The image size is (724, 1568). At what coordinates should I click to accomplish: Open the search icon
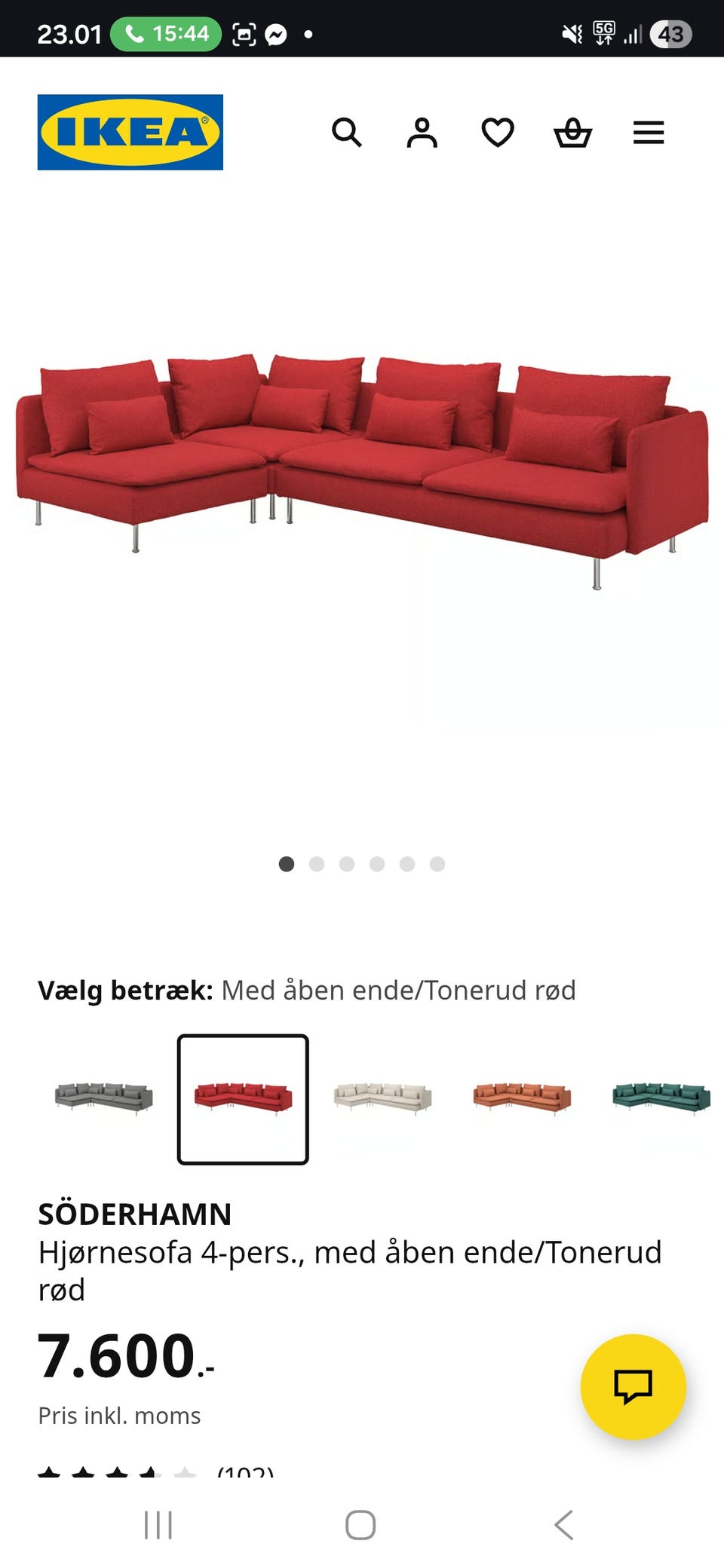click(x=348, y=133)
